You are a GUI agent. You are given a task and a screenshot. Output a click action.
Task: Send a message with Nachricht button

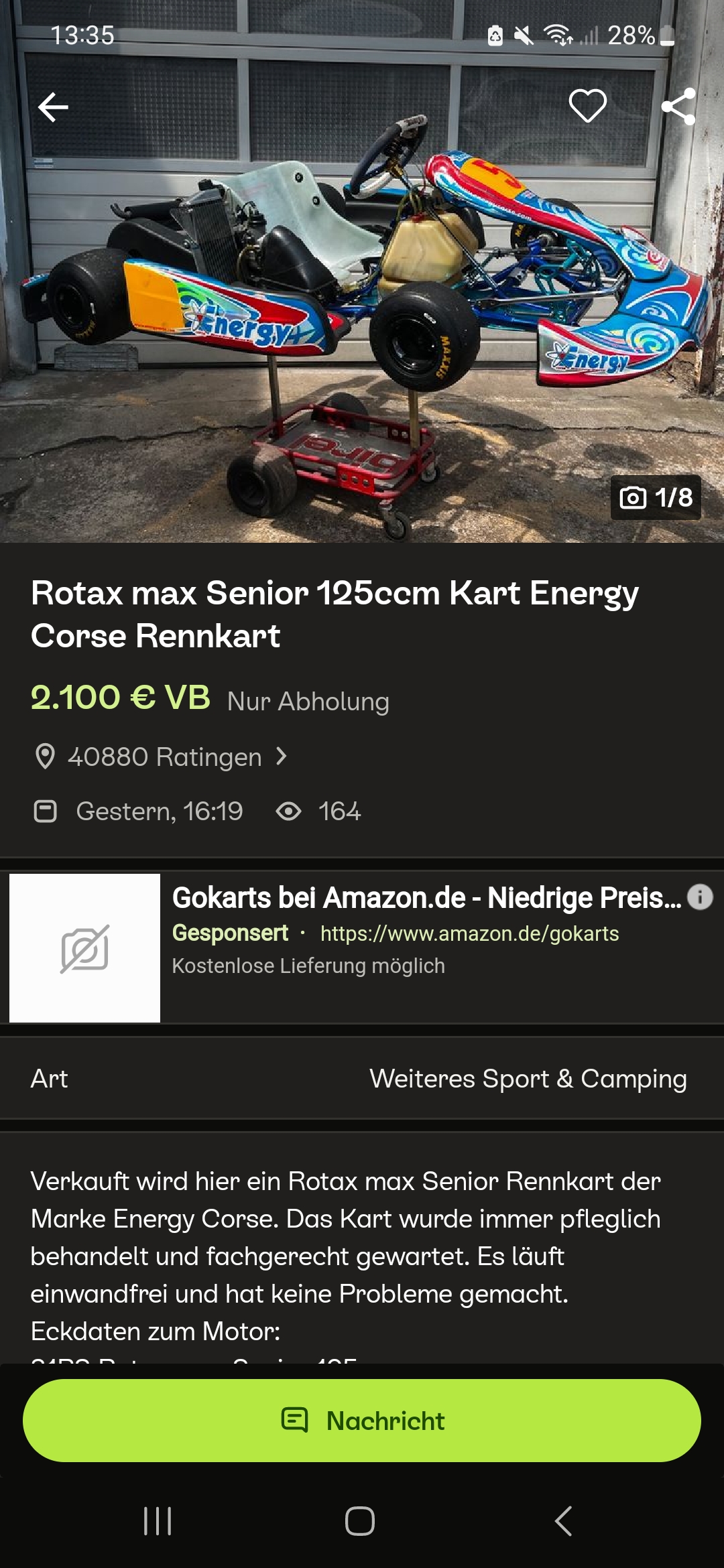click(x=362, y=1421)
